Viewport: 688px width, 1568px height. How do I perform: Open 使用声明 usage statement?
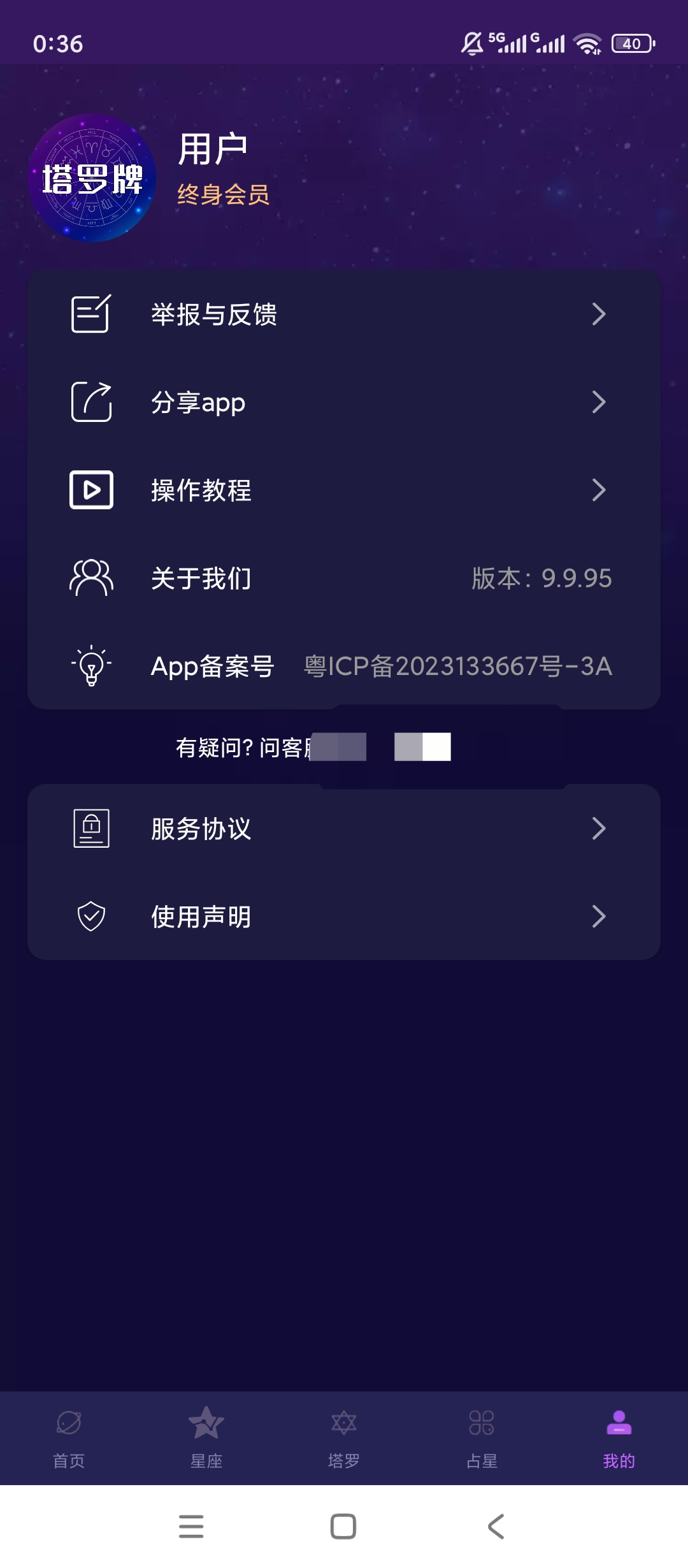[344, 917]
